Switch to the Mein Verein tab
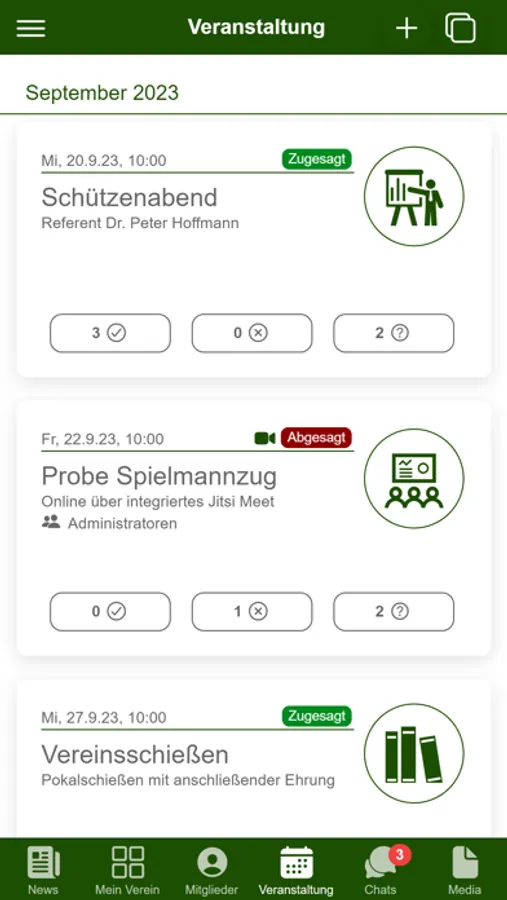 (x=127, y=870)
